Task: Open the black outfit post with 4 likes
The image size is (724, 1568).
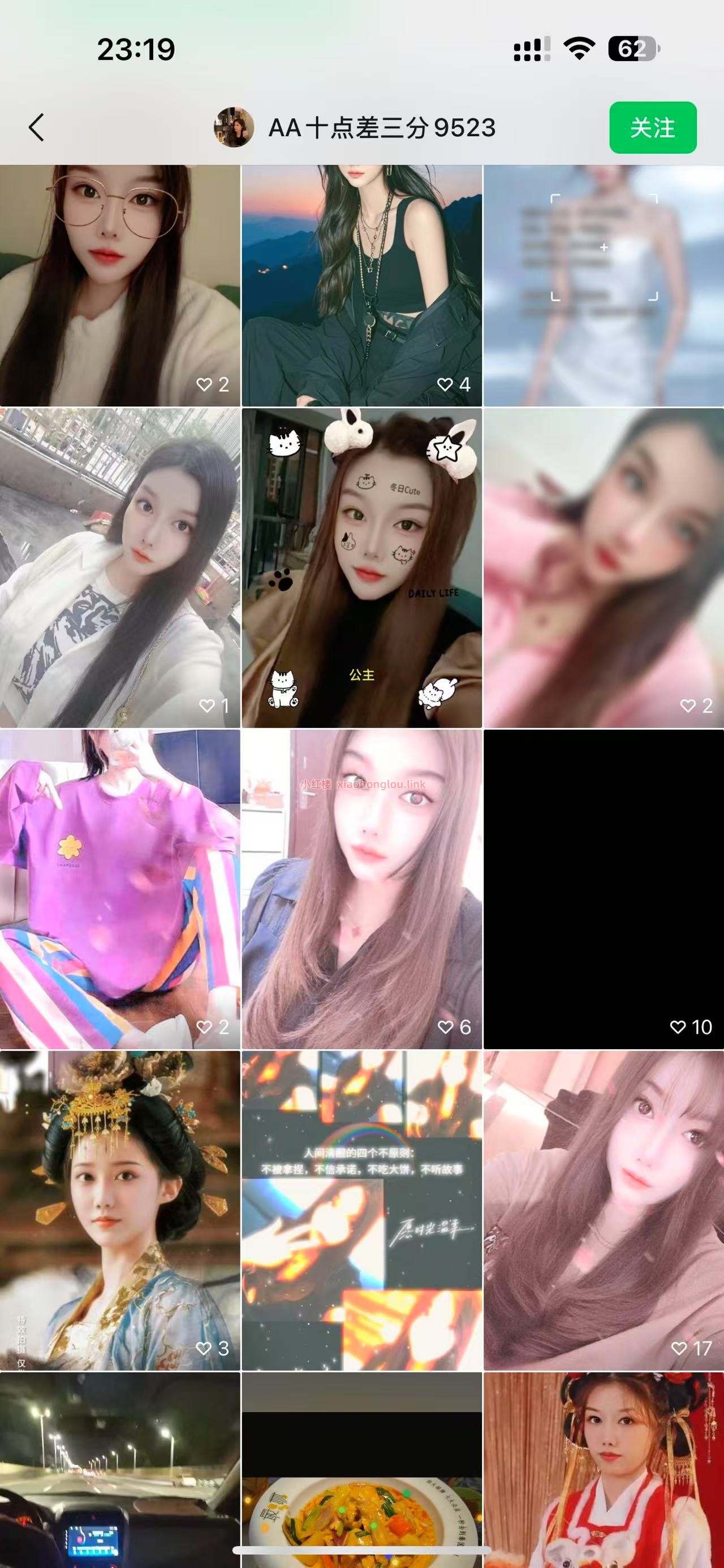Action: (361, 285)
